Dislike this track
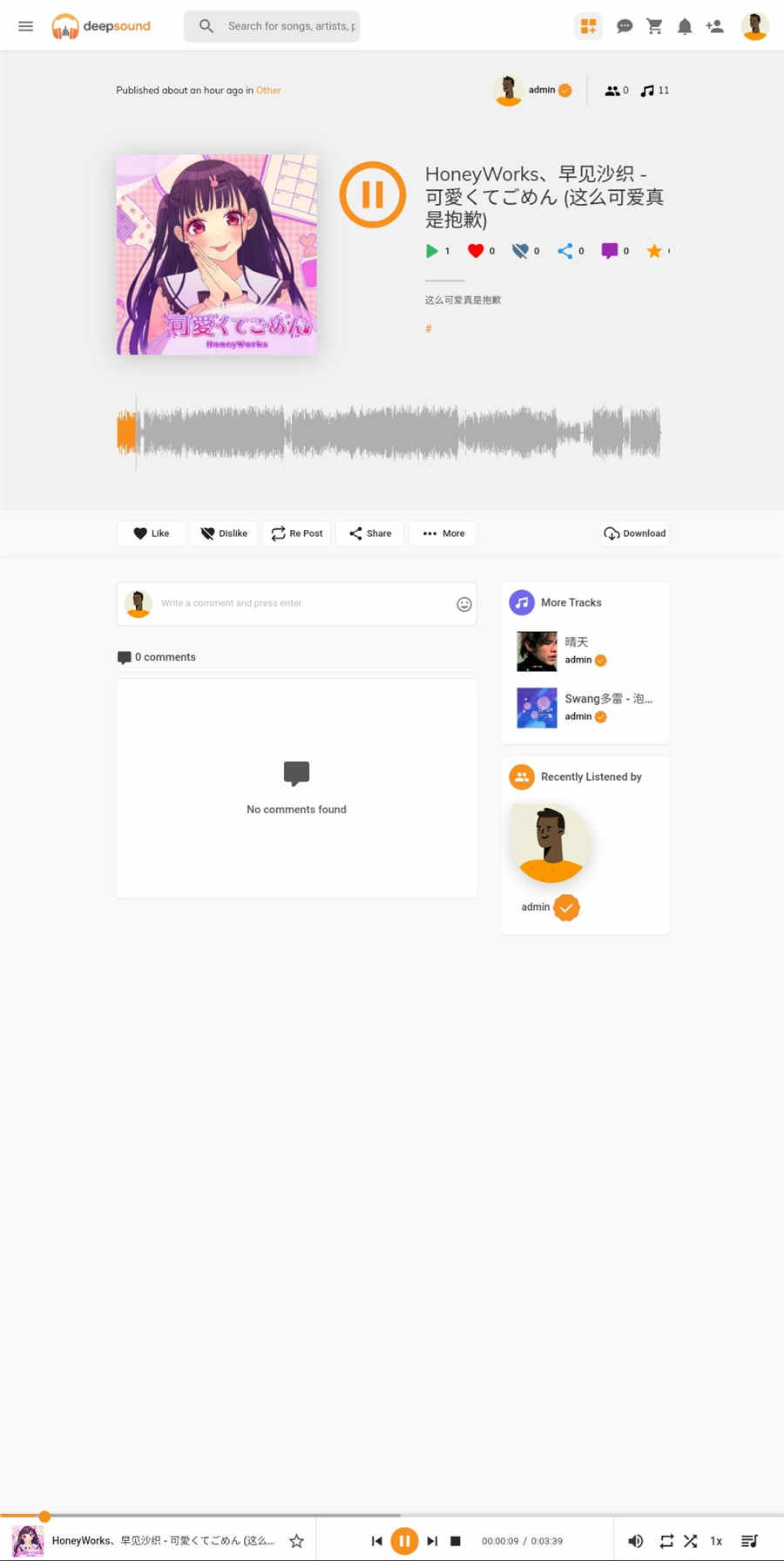The image size is (784, 1561). tap(224, 533)
